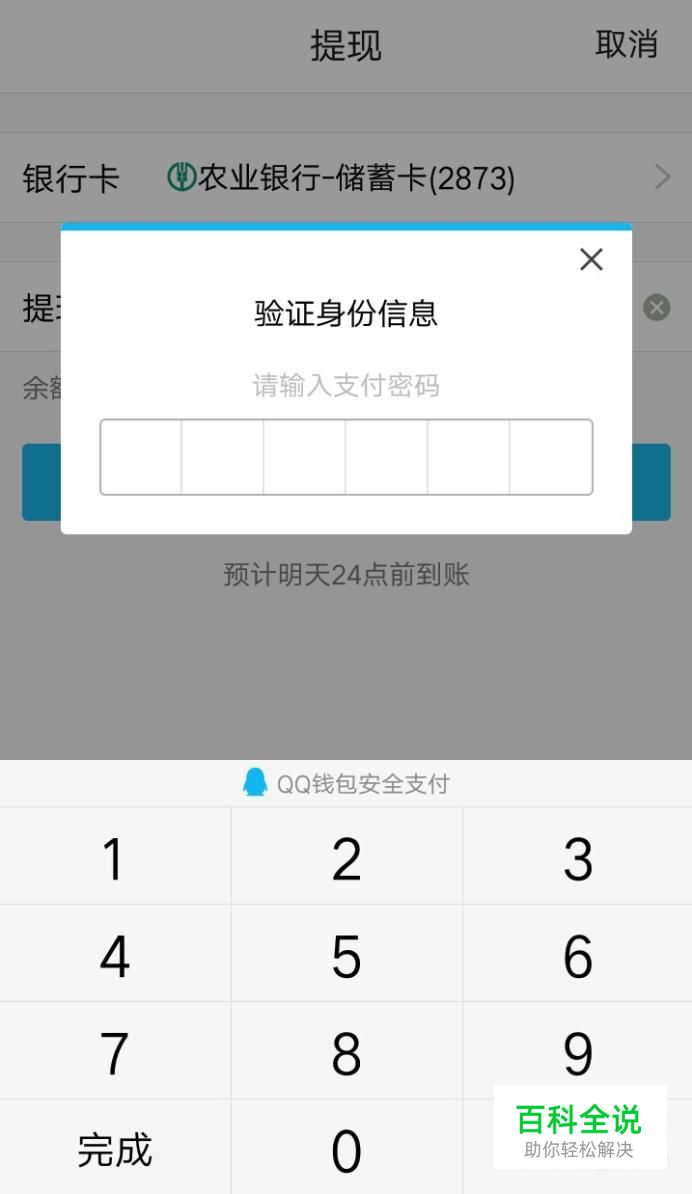Tap 完成 on the keypad
The image size is (692, 1194).
[115, 1149]
